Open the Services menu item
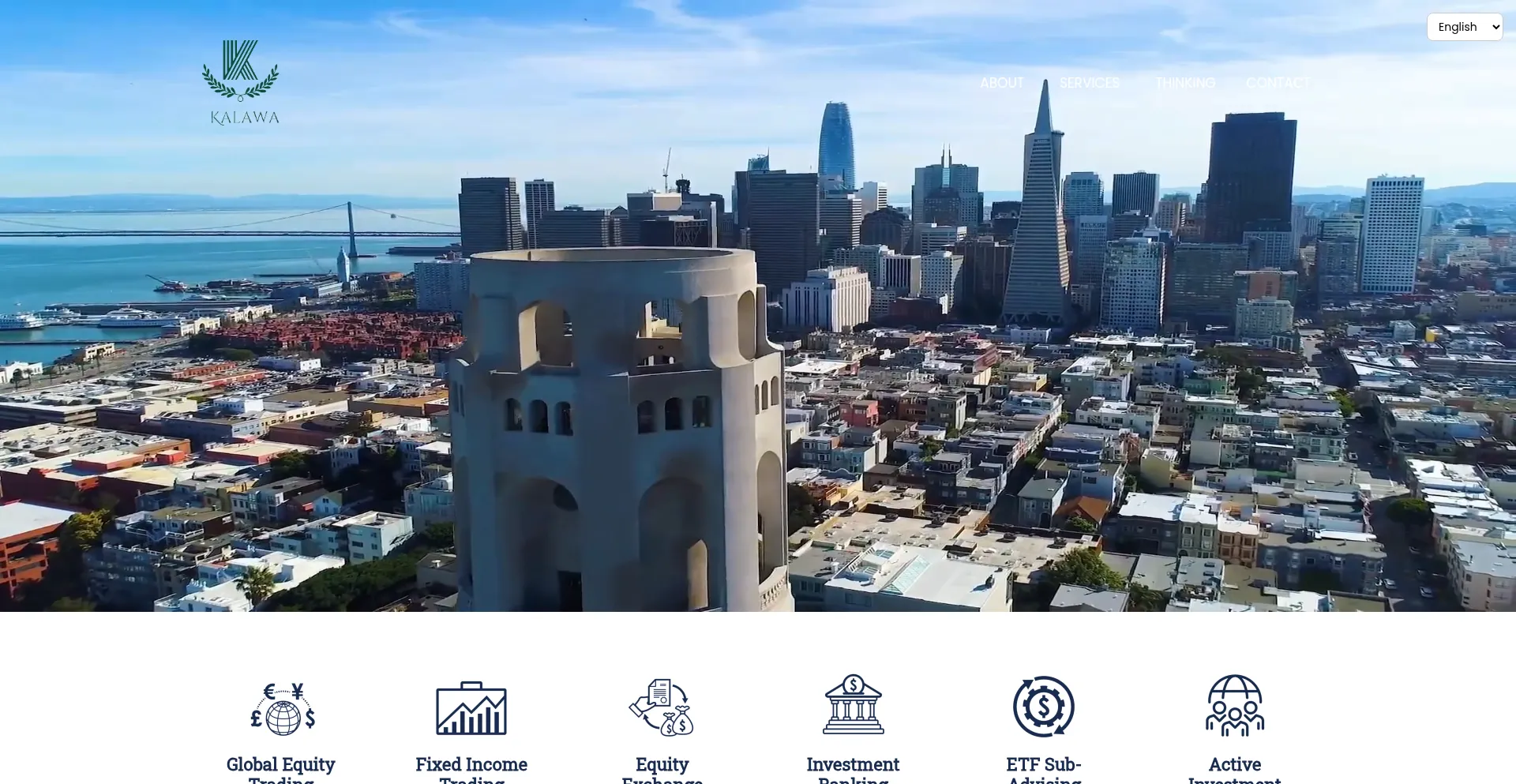This screenshot has height=784, width=1516. click(1089, 83)
